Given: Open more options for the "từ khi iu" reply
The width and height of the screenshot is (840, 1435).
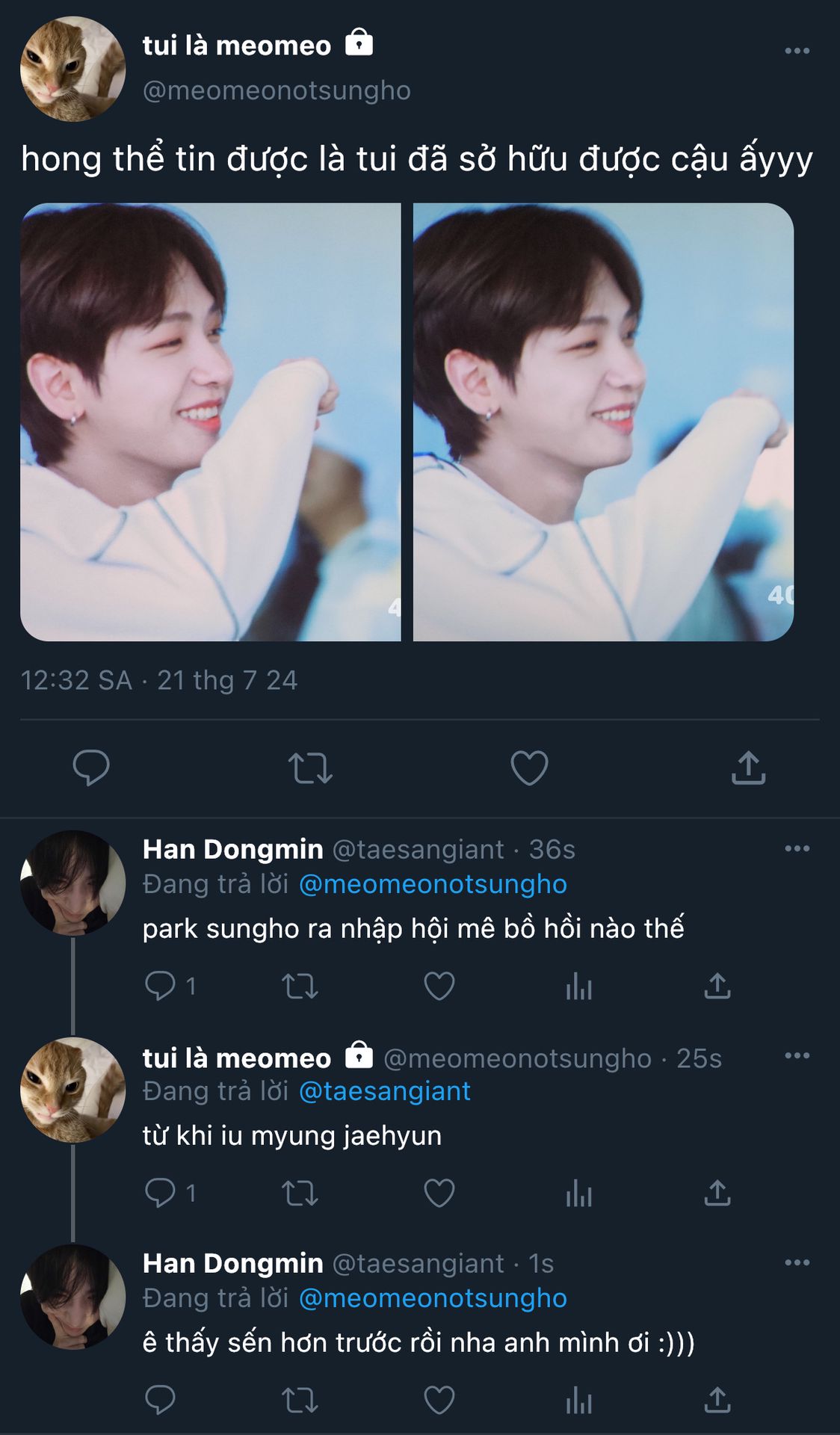Looking at the screenshot, I should click(x=797, y=1055).
